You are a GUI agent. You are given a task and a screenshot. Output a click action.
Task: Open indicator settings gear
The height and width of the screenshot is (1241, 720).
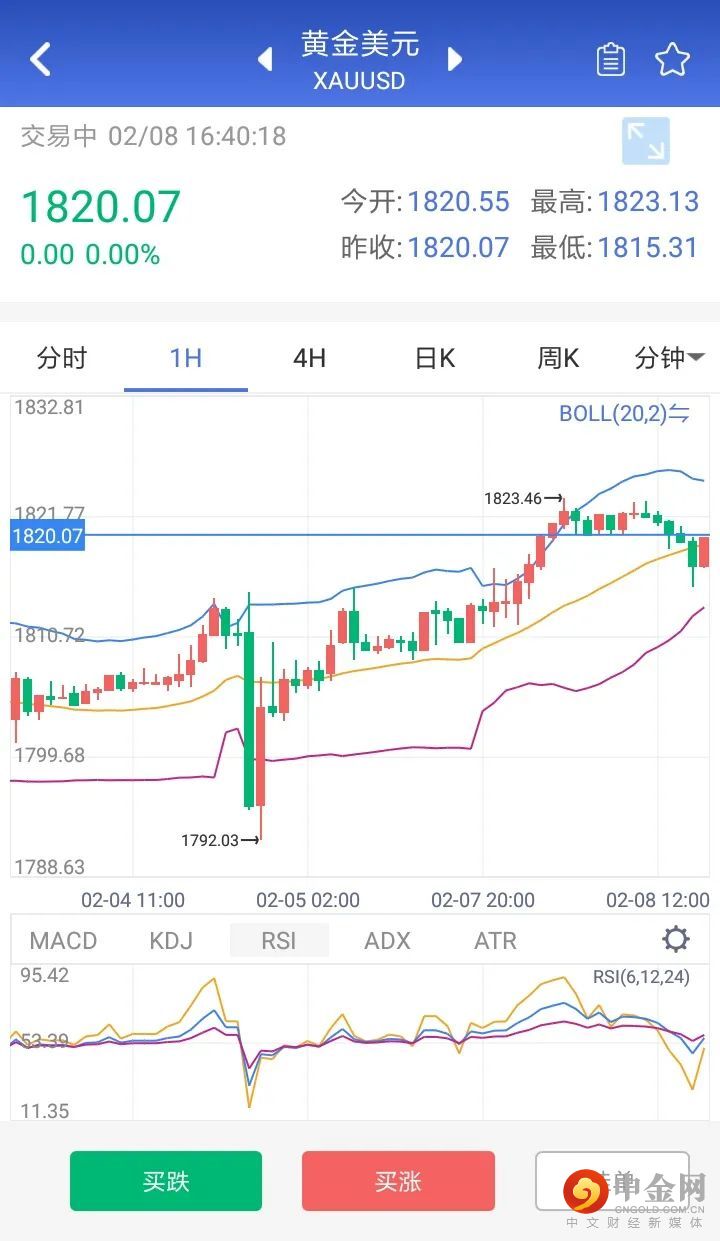click(676, 939)
